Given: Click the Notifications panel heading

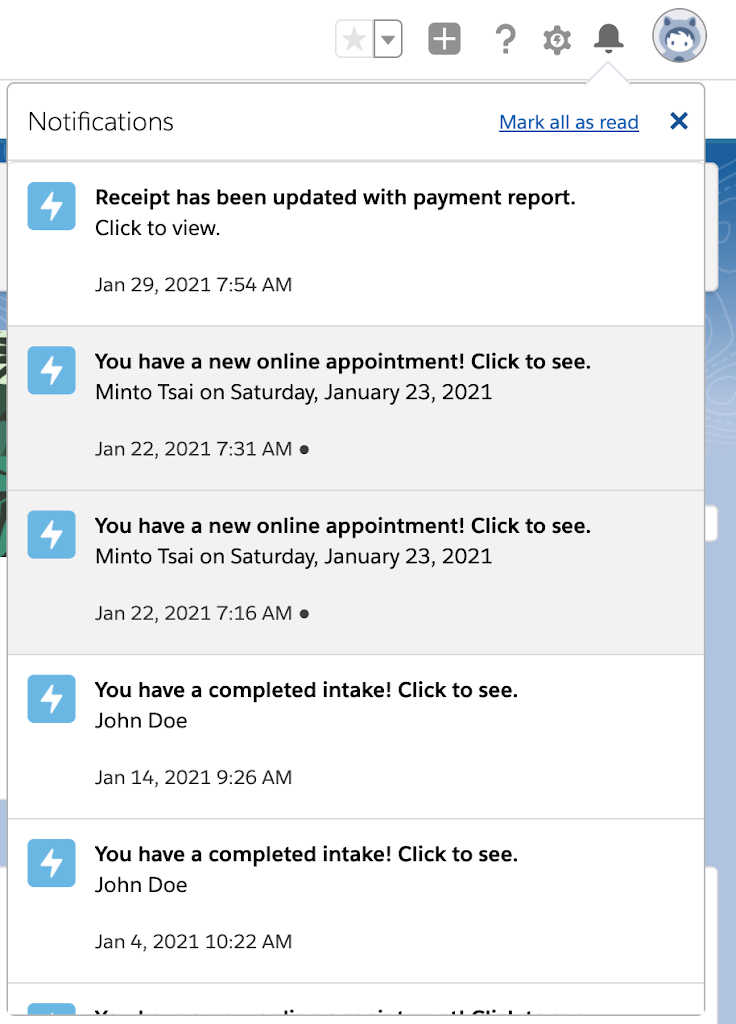Looking at the screenshot, I should (101, 121).
